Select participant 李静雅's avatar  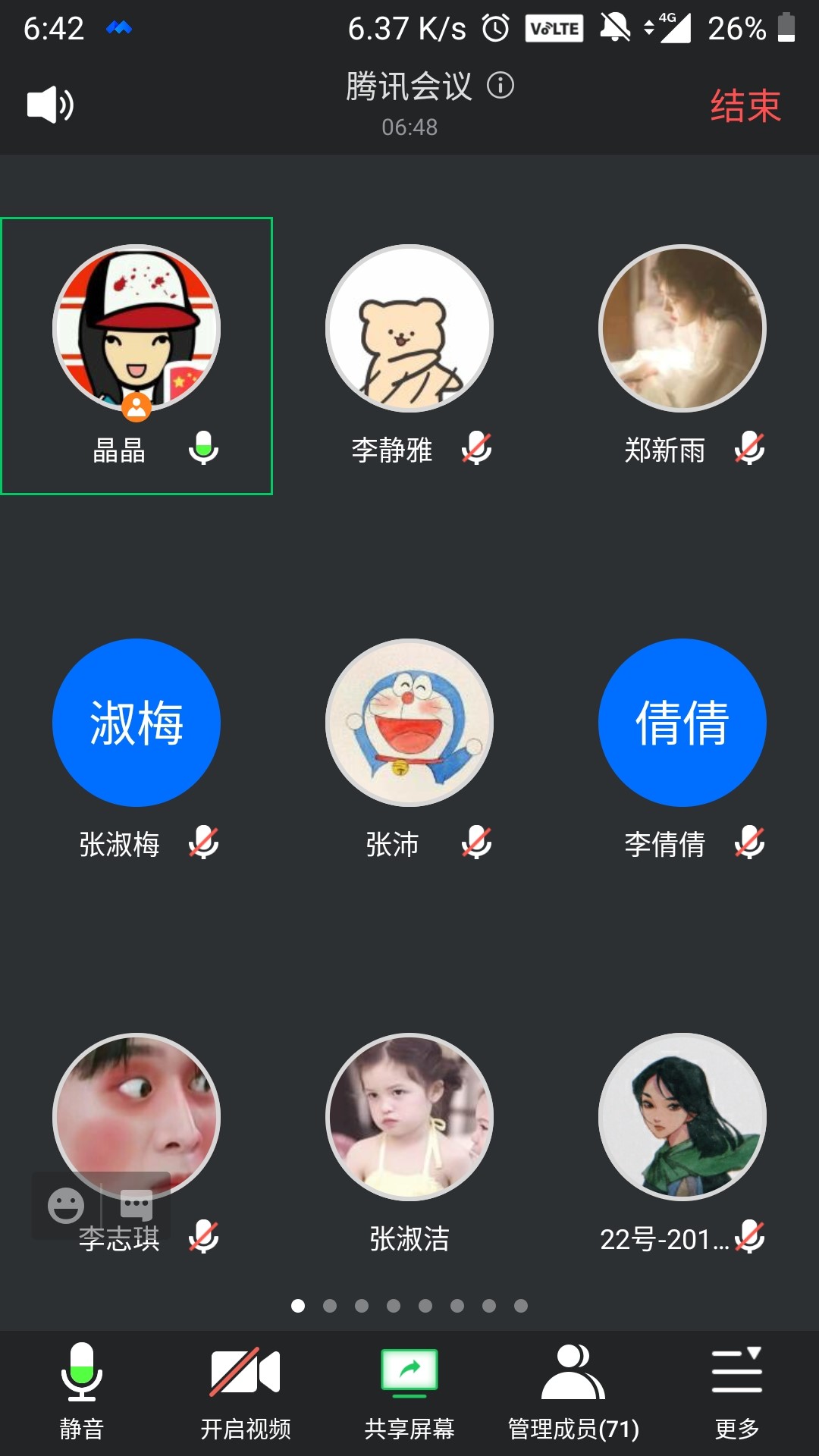coord(409,328)
